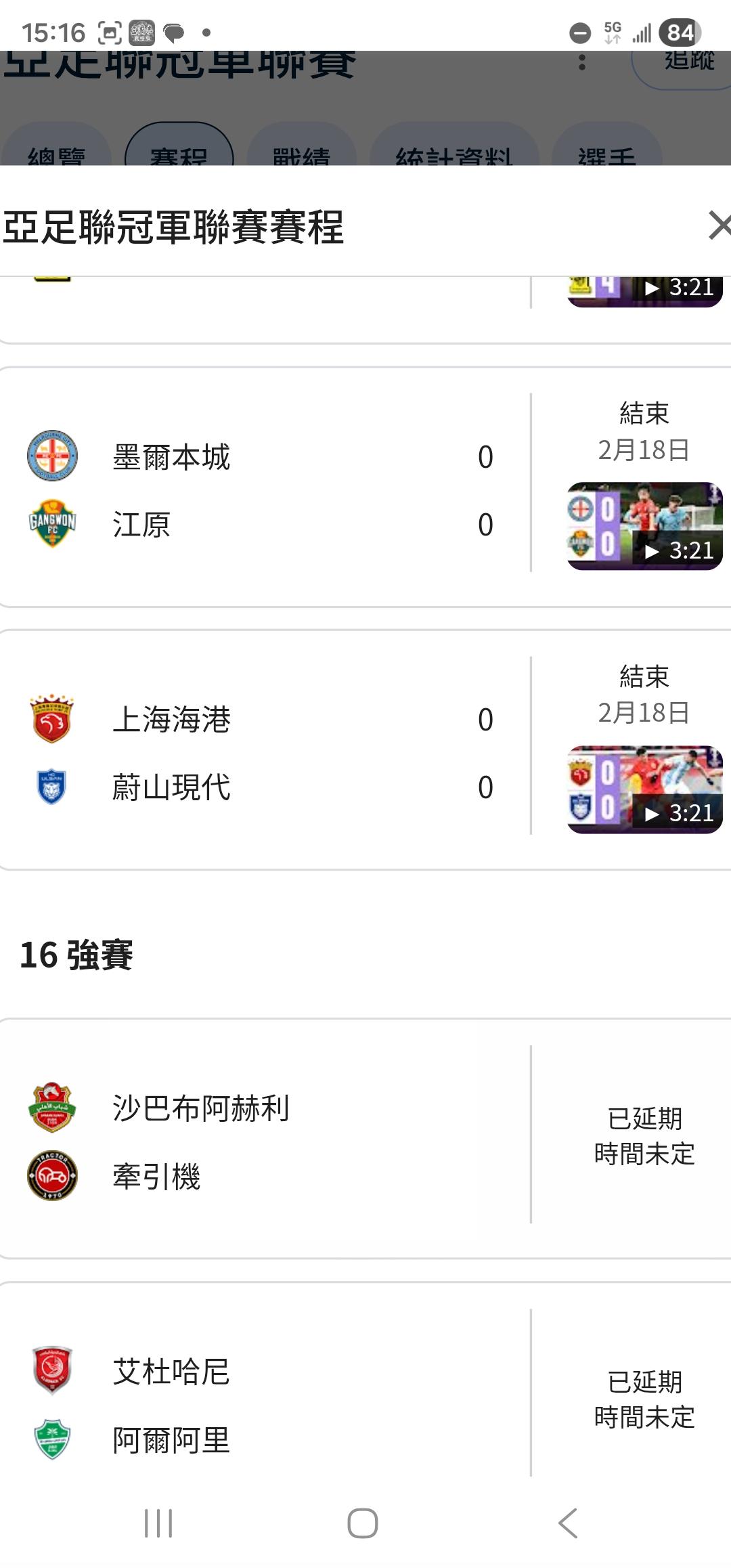
Task: Open the 墨爾本城 vs 江原 match
Action: point(264,489)
